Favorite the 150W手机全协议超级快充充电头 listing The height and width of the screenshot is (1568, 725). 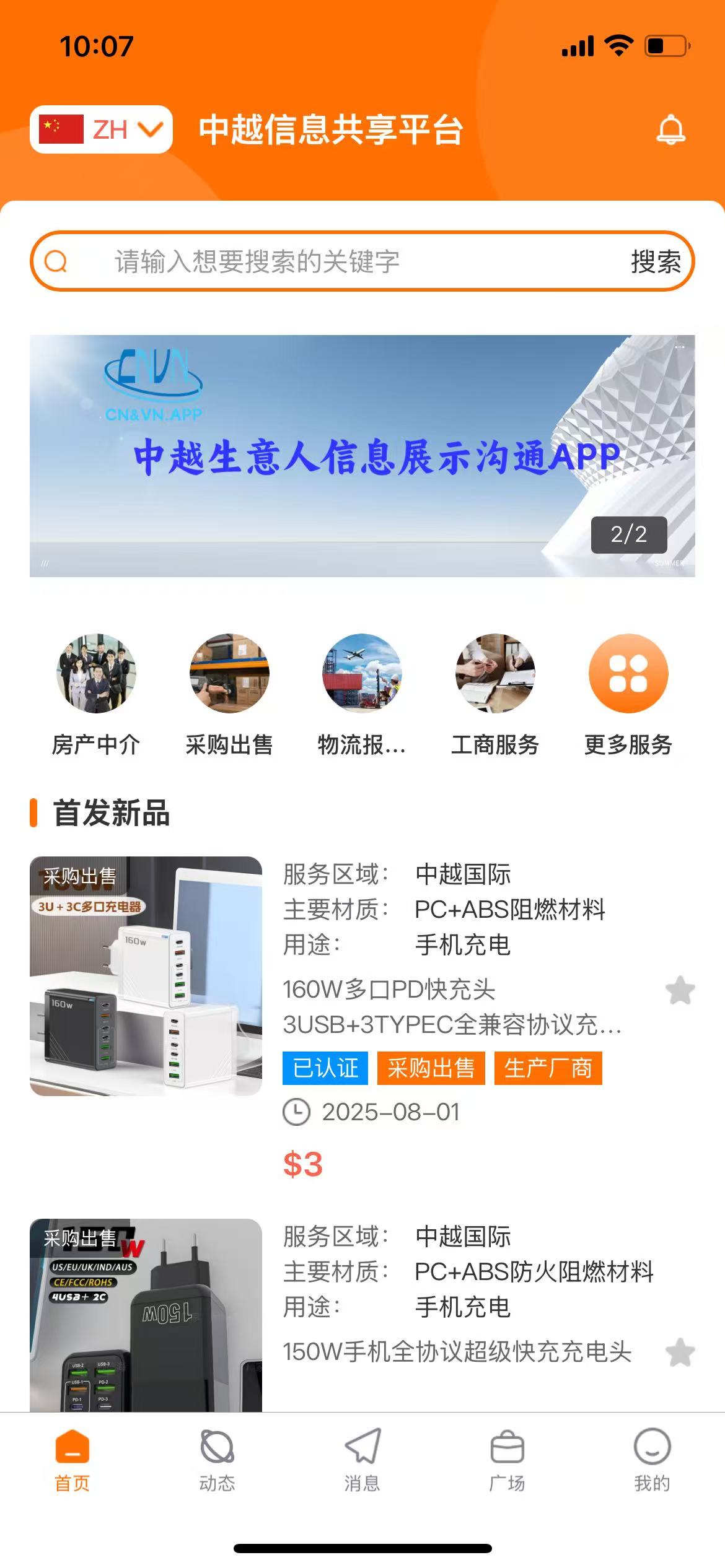(x=680, y=1352)
